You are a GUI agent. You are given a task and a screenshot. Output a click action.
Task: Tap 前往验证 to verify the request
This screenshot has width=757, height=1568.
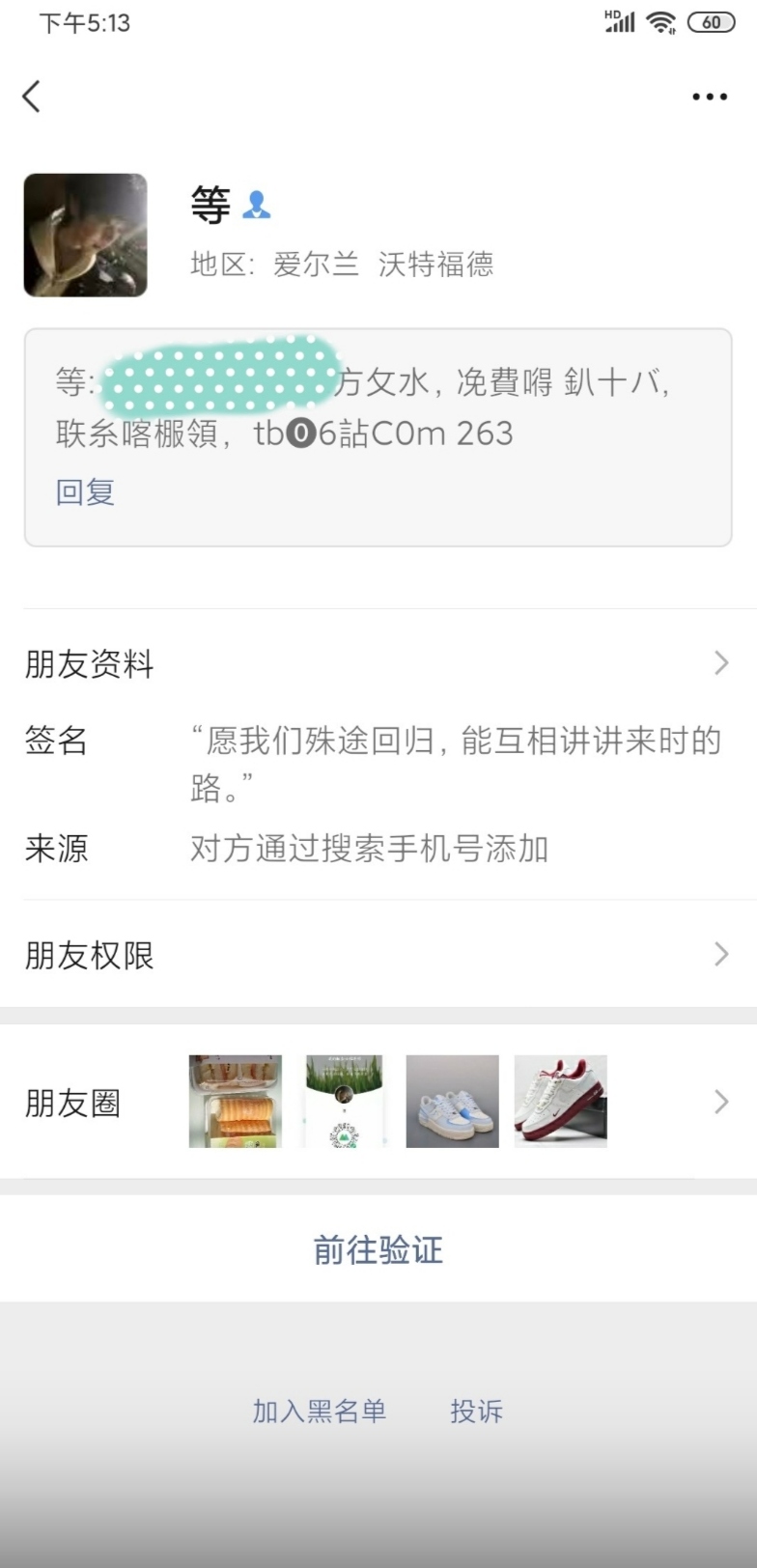click(x=378, y=1249)
